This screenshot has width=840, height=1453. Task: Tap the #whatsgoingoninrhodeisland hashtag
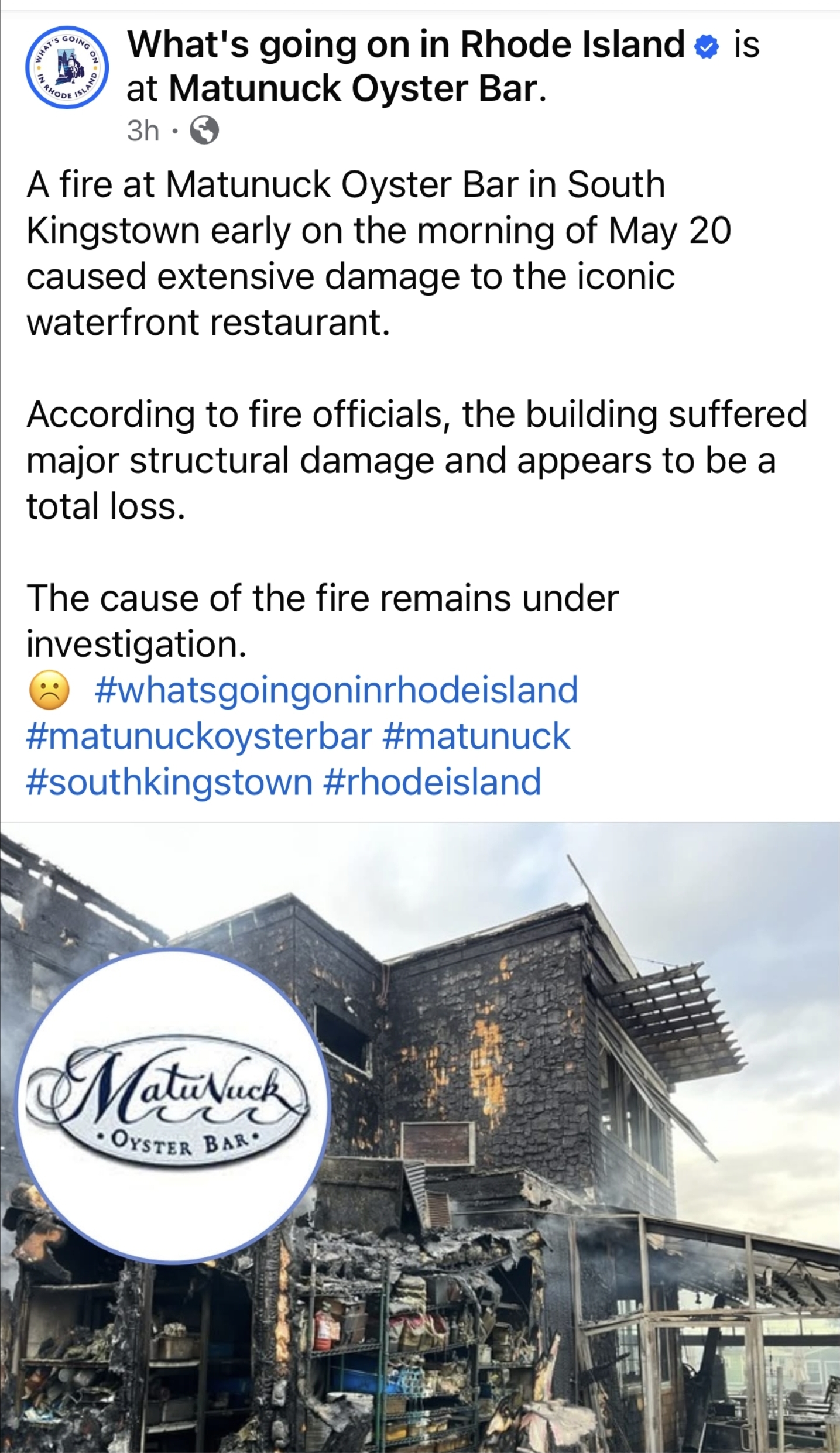pyautogui.click(x=336, y=690)
